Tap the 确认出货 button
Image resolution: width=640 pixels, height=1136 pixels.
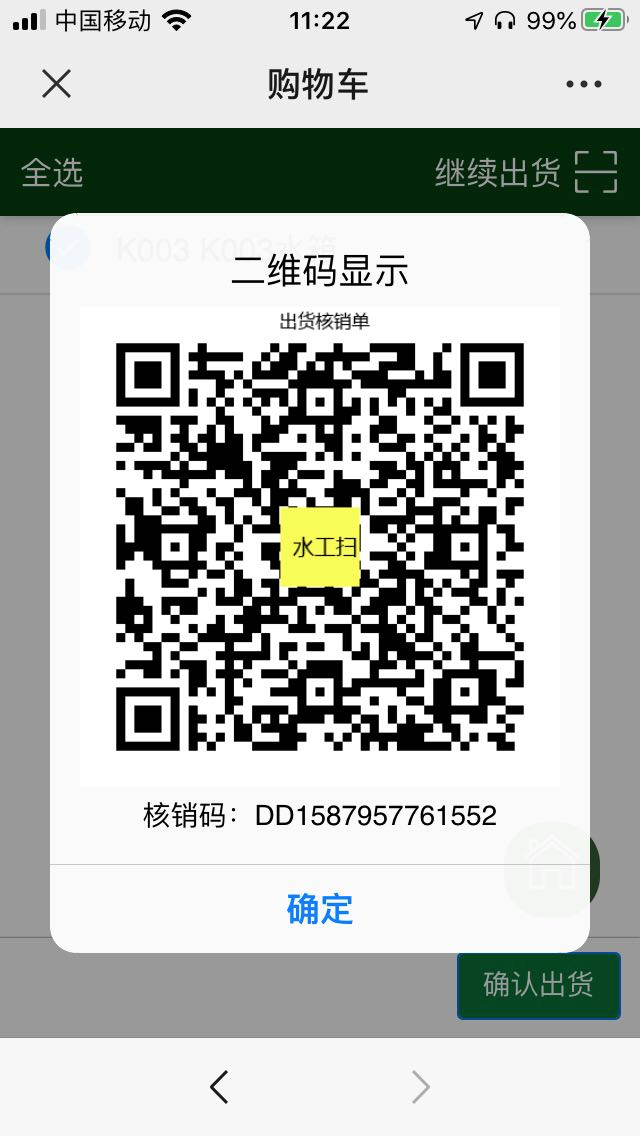point(539,985)
